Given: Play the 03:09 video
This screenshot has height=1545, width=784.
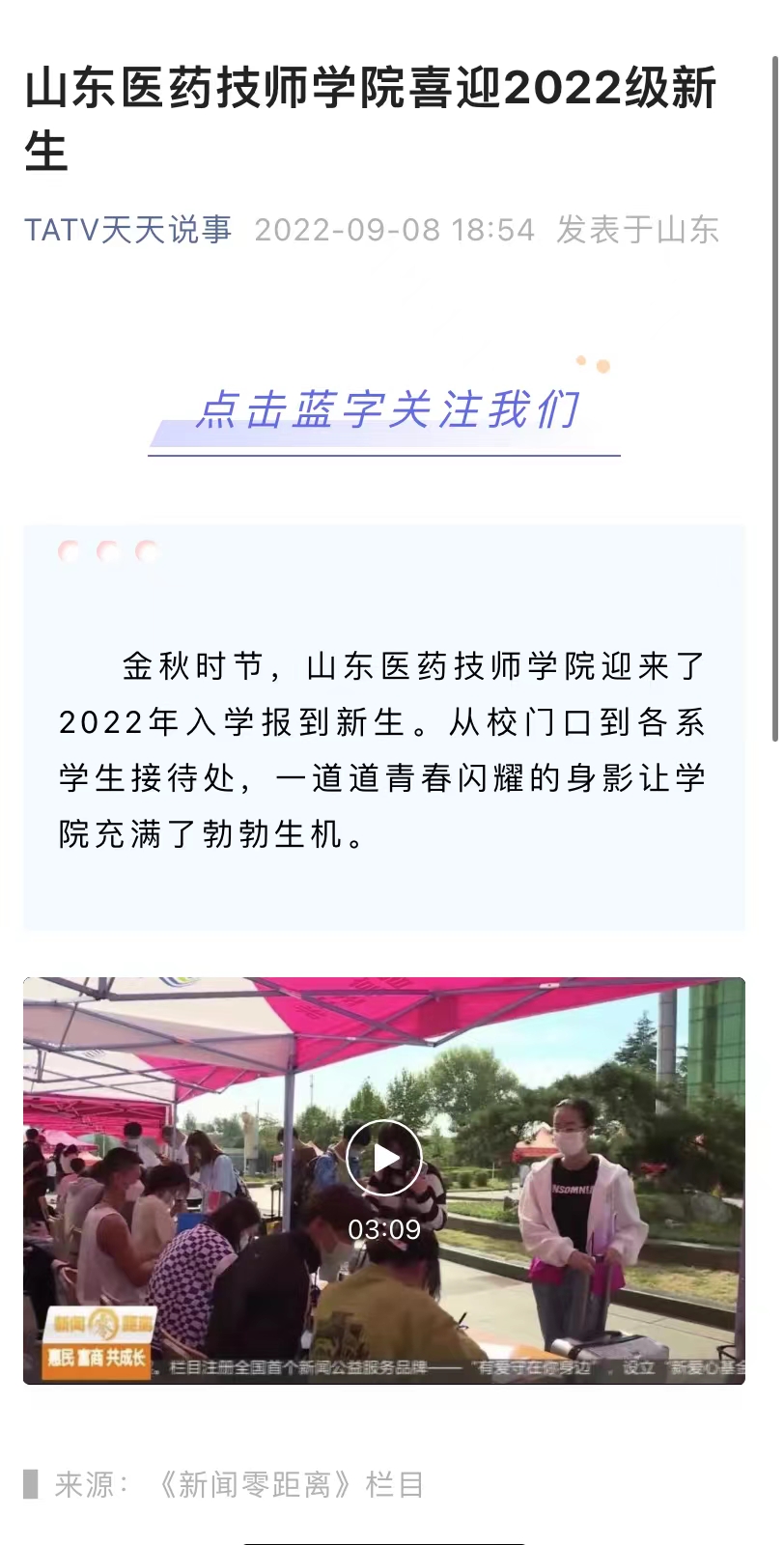Looking at the screenshot, I should point(384,1158).
